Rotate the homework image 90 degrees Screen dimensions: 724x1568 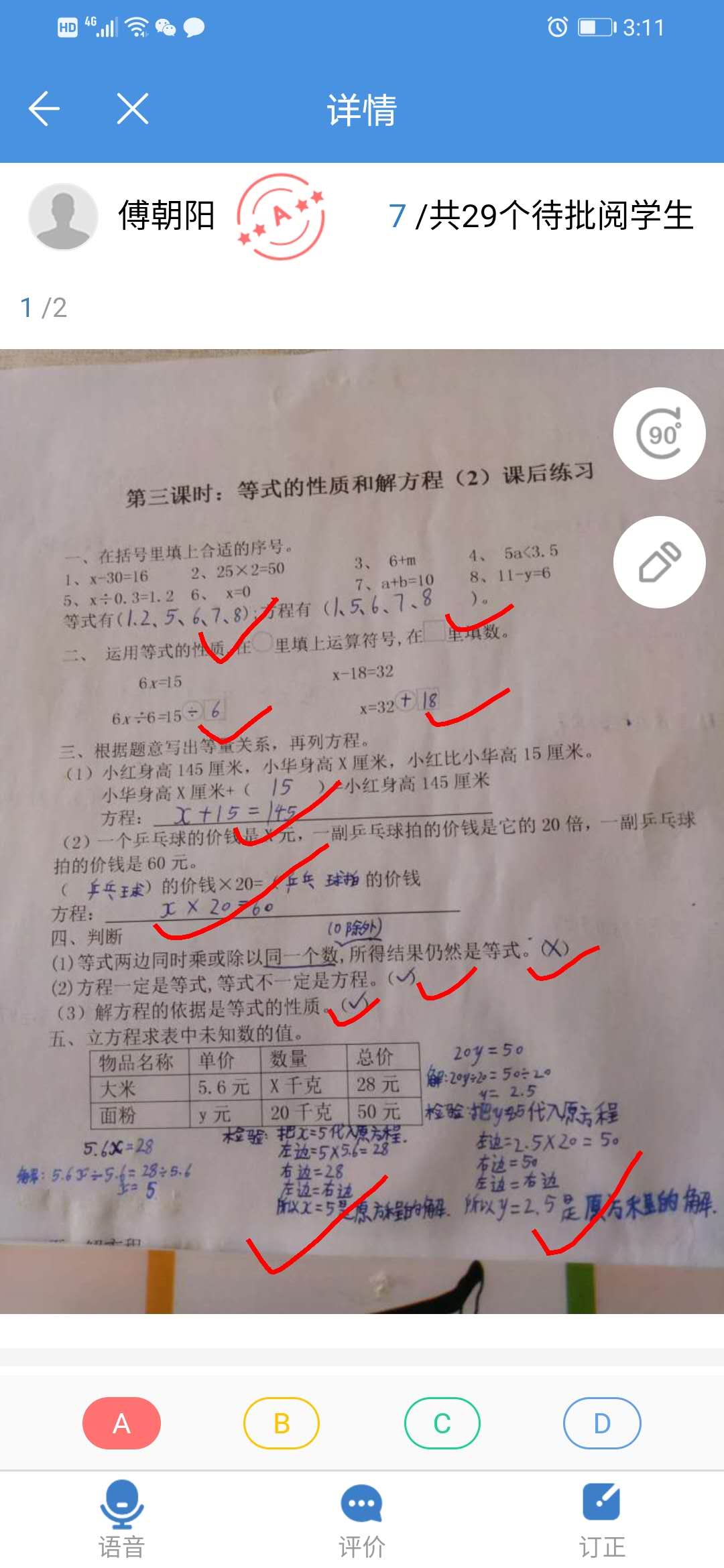(x=659, y=434)
